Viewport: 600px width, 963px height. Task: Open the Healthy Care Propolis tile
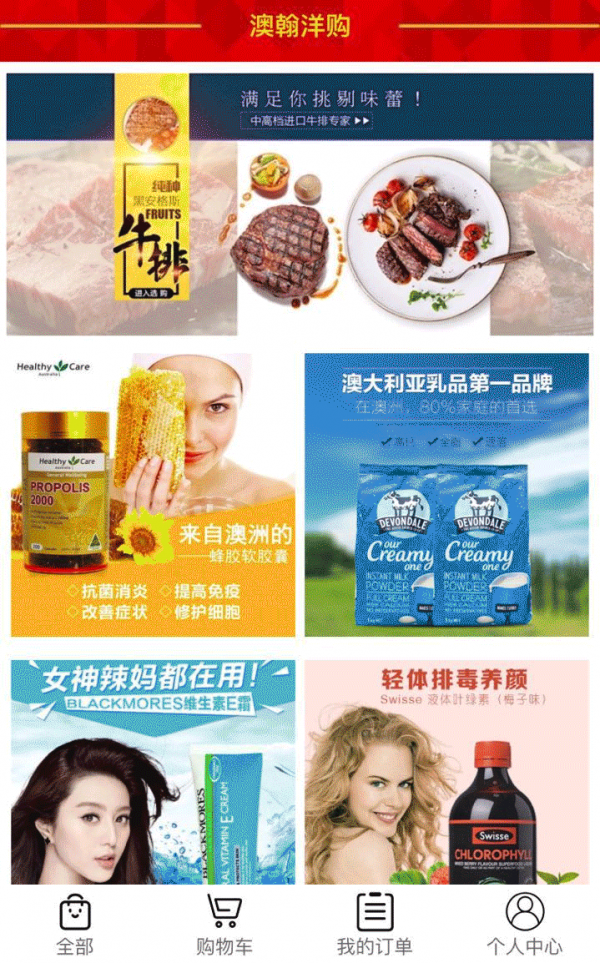point(153,494)
